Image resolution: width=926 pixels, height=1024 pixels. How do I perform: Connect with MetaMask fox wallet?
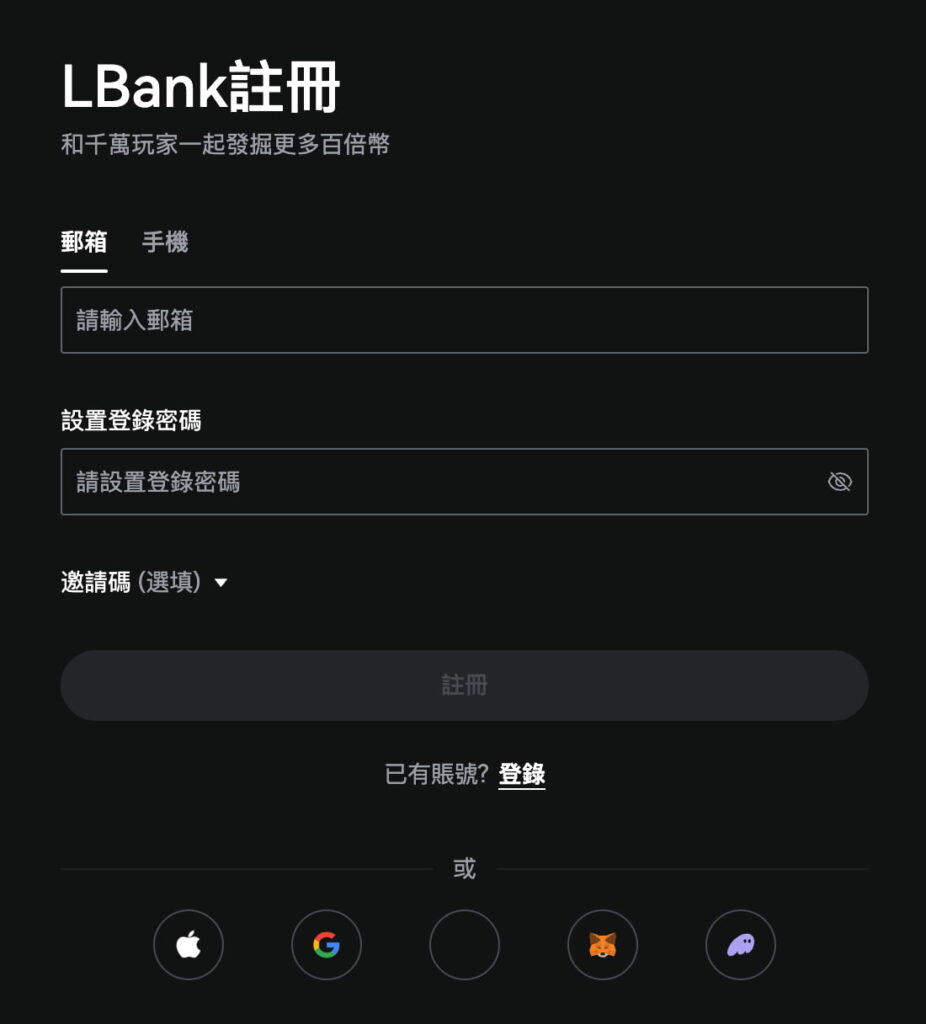(x=602, y=944)
